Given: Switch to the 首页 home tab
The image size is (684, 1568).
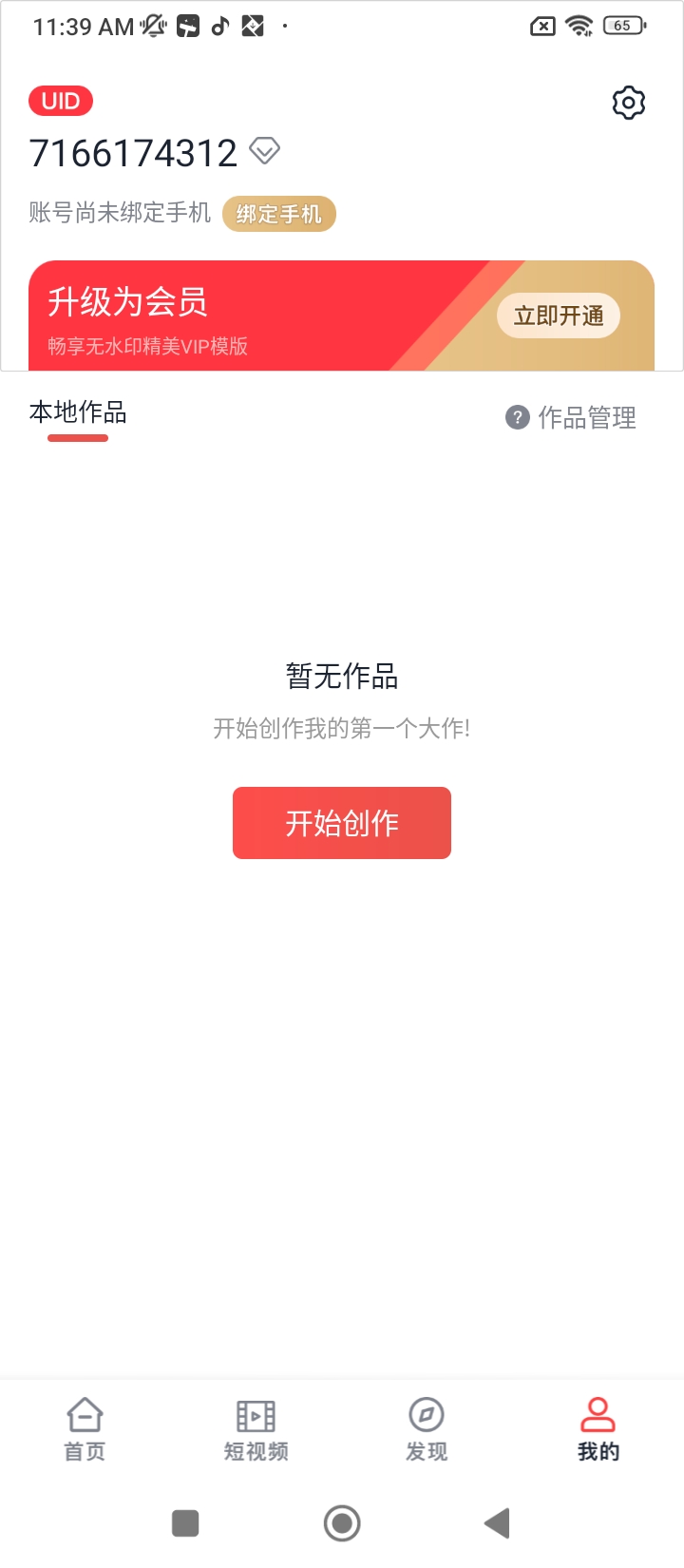Looking at the screenshot, I should pyautogui.click(x=85, y=1428).
